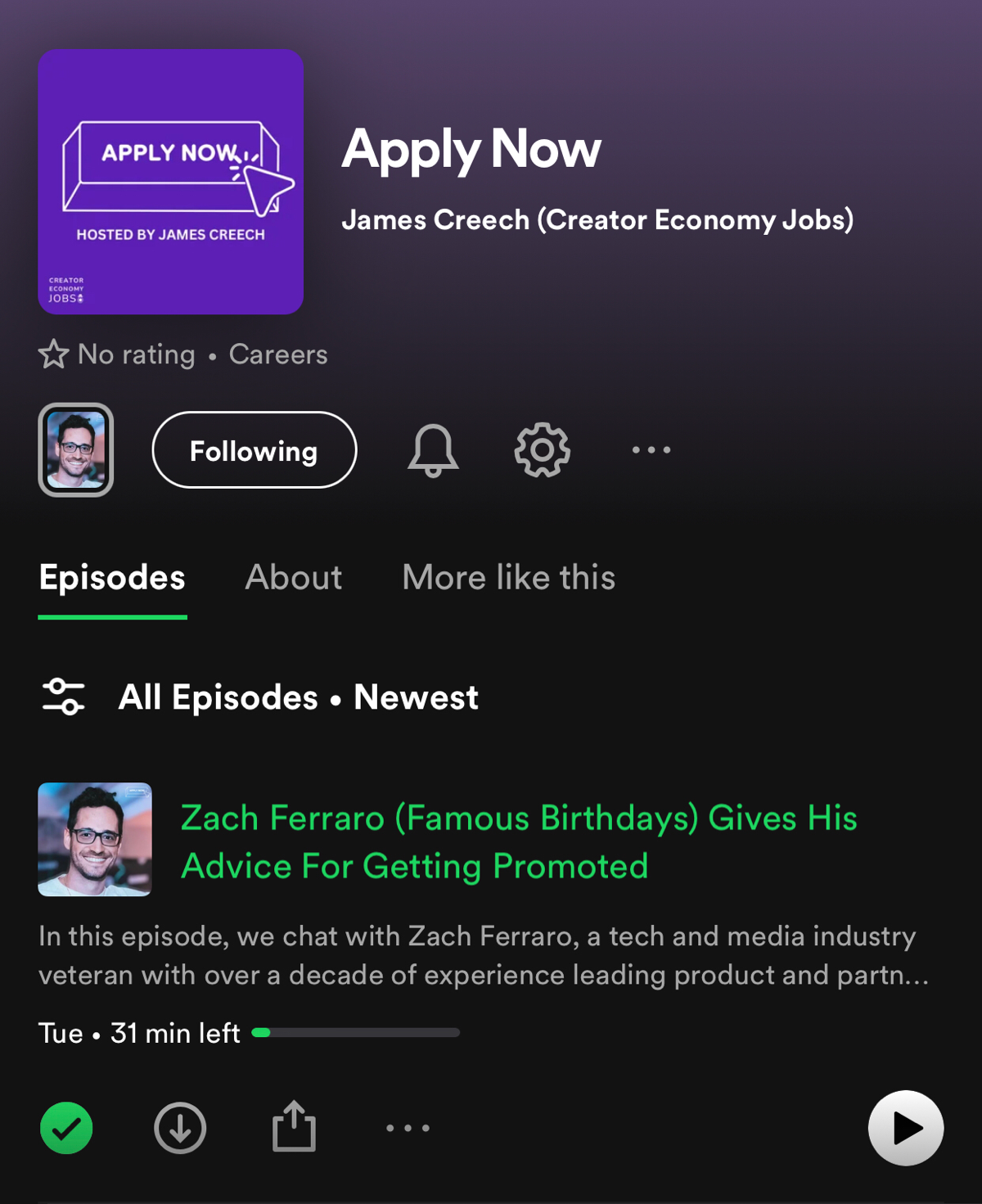This screenshot has height=1204, width=982.
Task: Toggle playback of the episode
Action: pos(905,1127)
